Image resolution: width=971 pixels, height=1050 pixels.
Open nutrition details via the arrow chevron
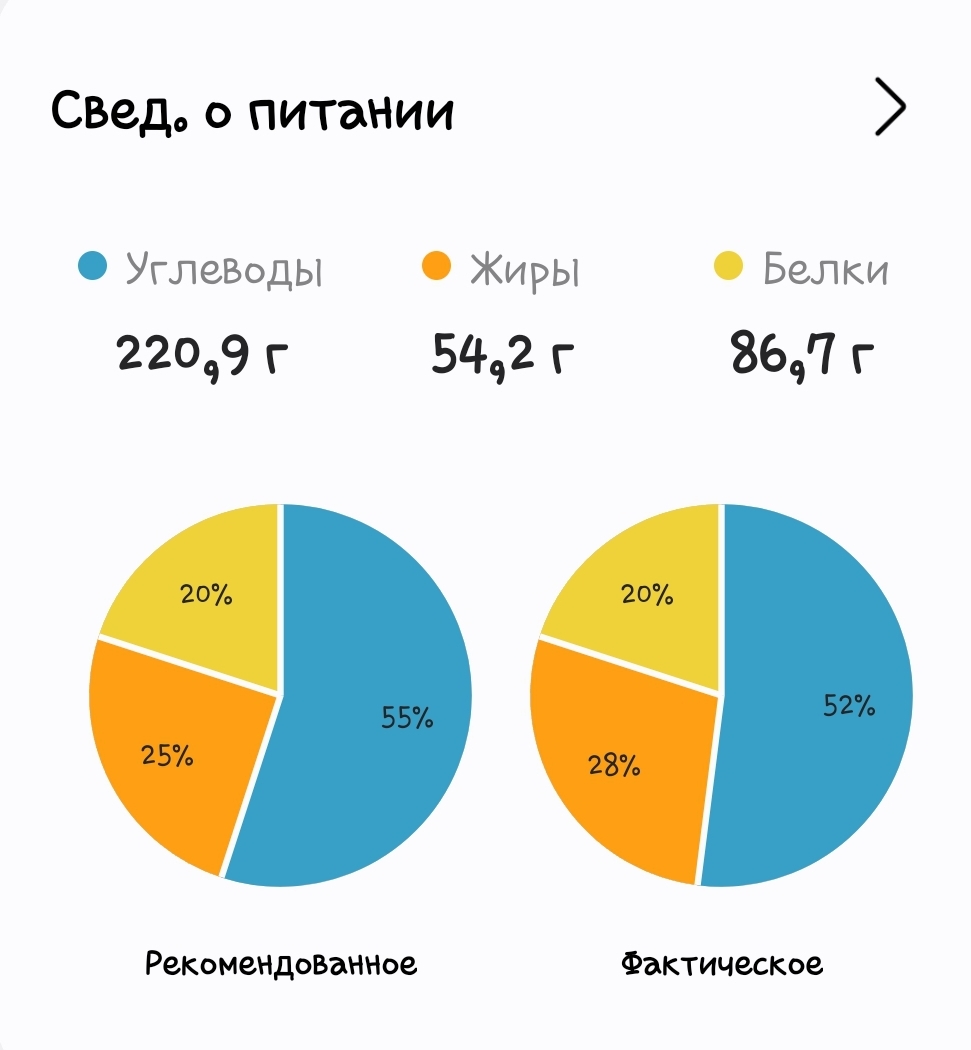point(890,107)
